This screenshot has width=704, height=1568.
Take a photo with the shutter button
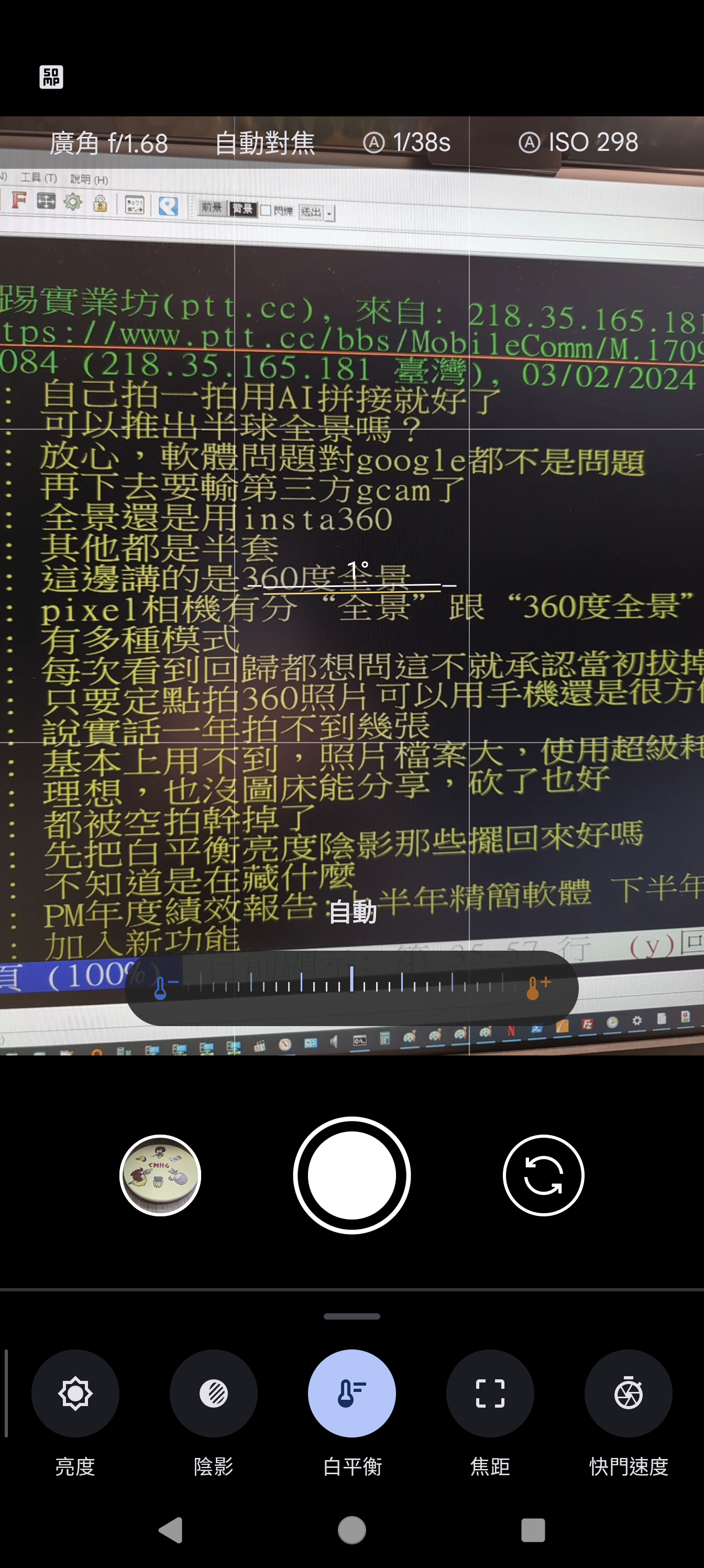point(351,1175)
